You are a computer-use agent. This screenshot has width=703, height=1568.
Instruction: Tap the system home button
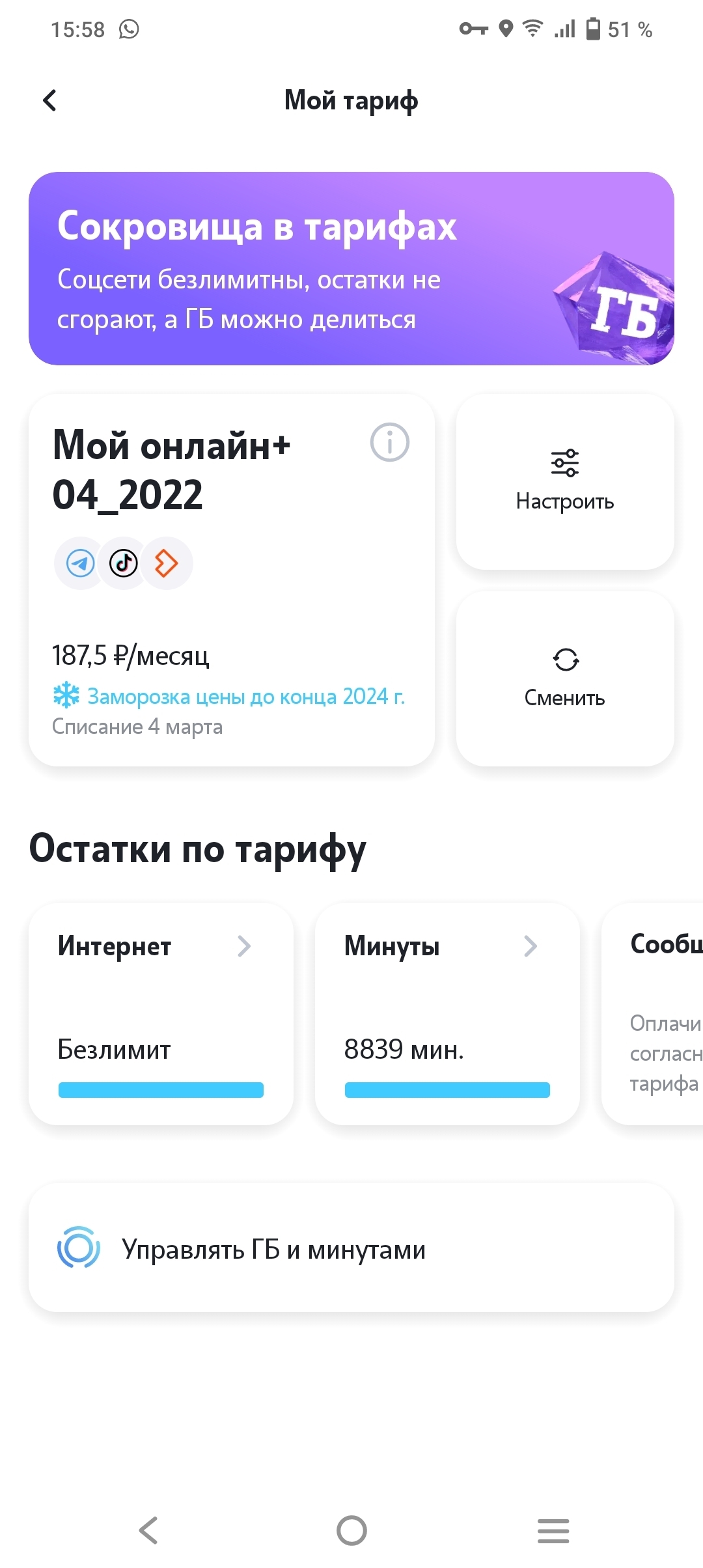coord(351,1530)
